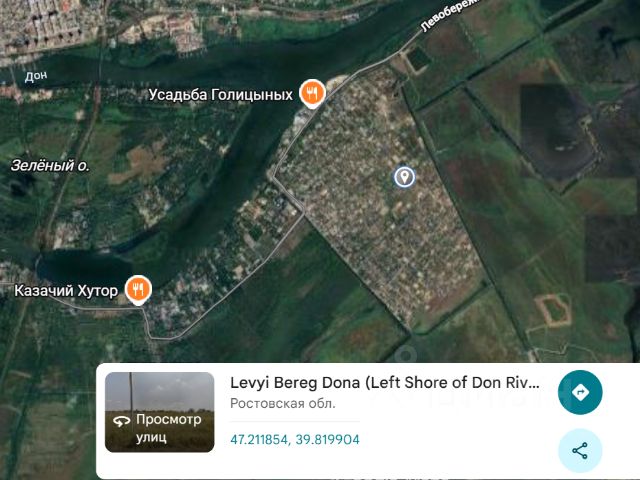Open the Усадьба Голицыных restaurant marker
This screenshot has height=480, width=640.
(x=311, y=94)
